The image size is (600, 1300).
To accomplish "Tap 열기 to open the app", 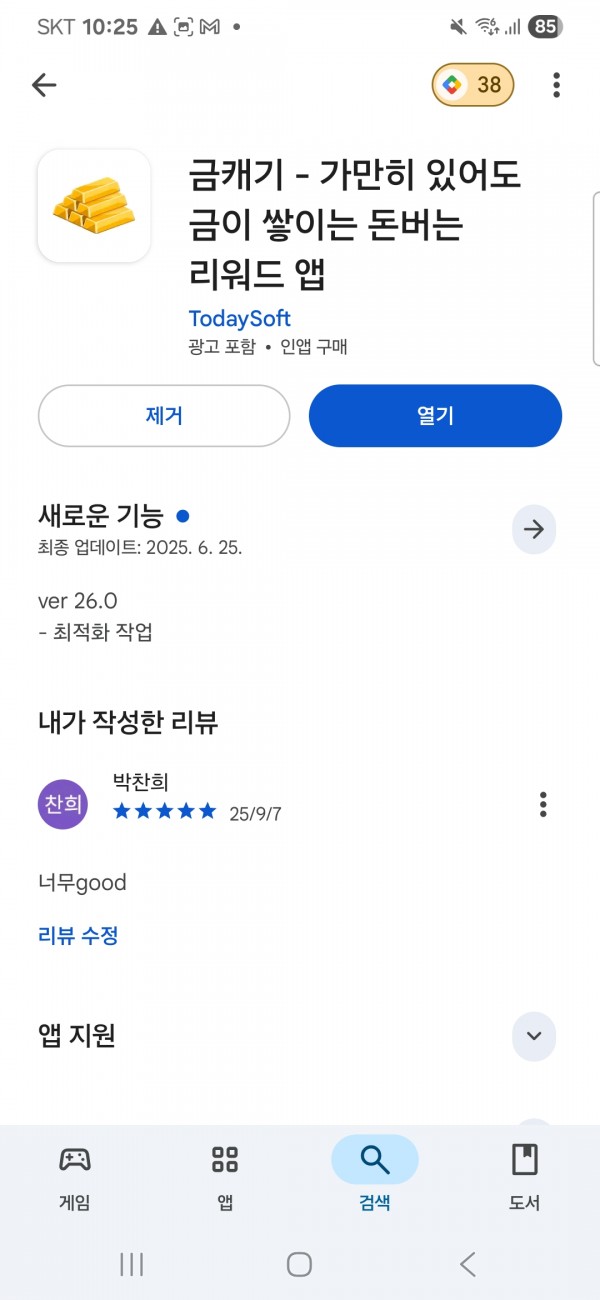I will point(435,416).
